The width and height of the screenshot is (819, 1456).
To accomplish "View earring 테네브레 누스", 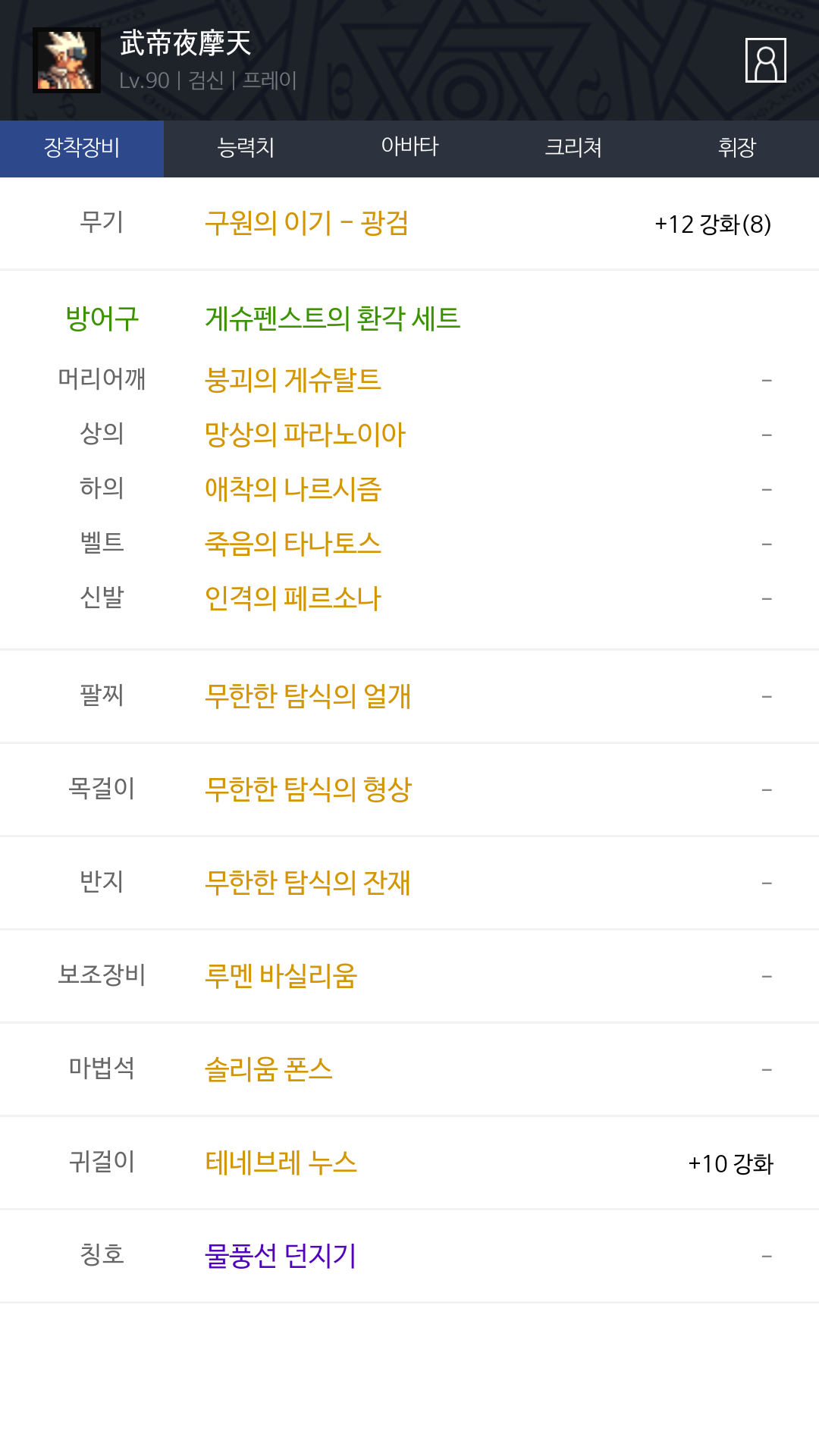I will pyautogui.click(x=281, y=1162).
